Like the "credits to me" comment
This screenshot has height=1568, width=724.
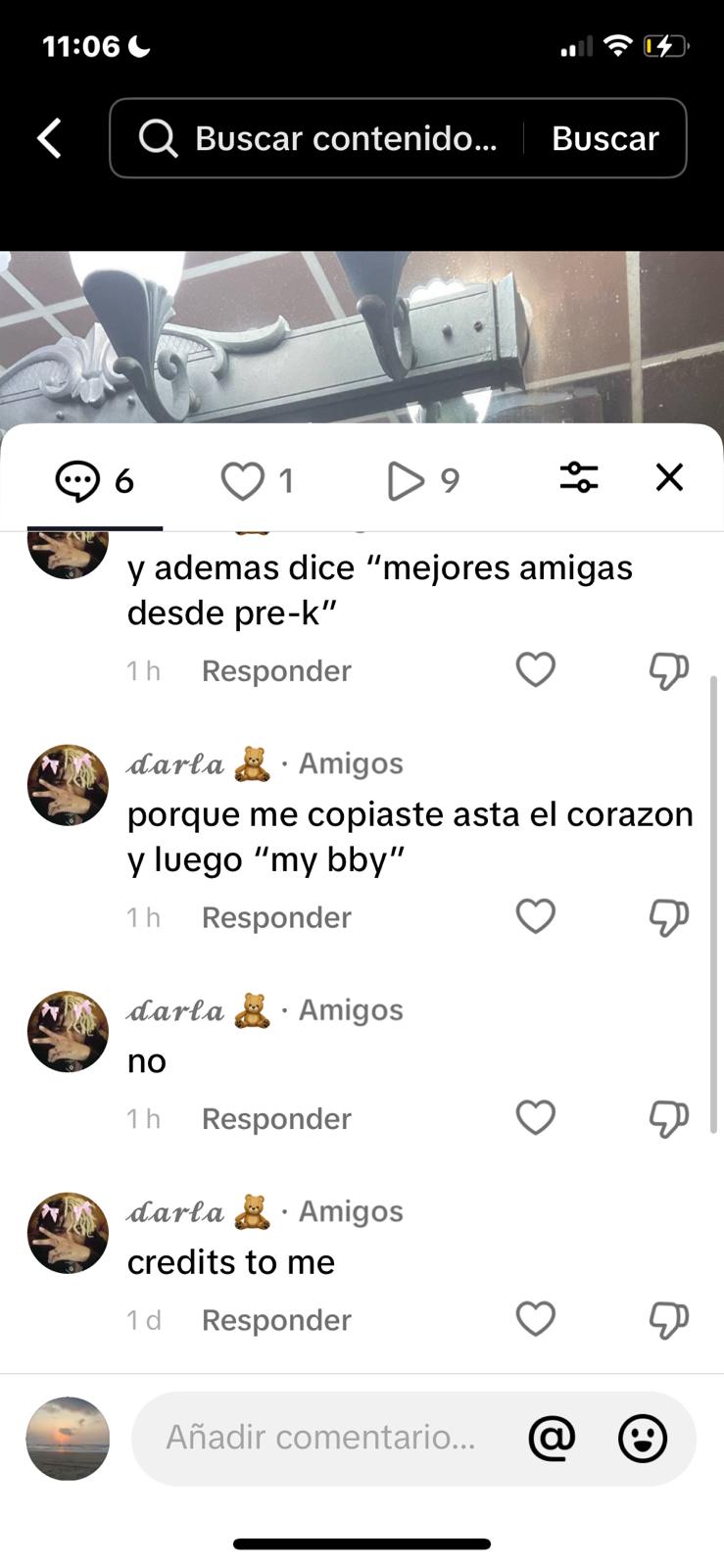pyautogui.click(x=535, y=1319)
